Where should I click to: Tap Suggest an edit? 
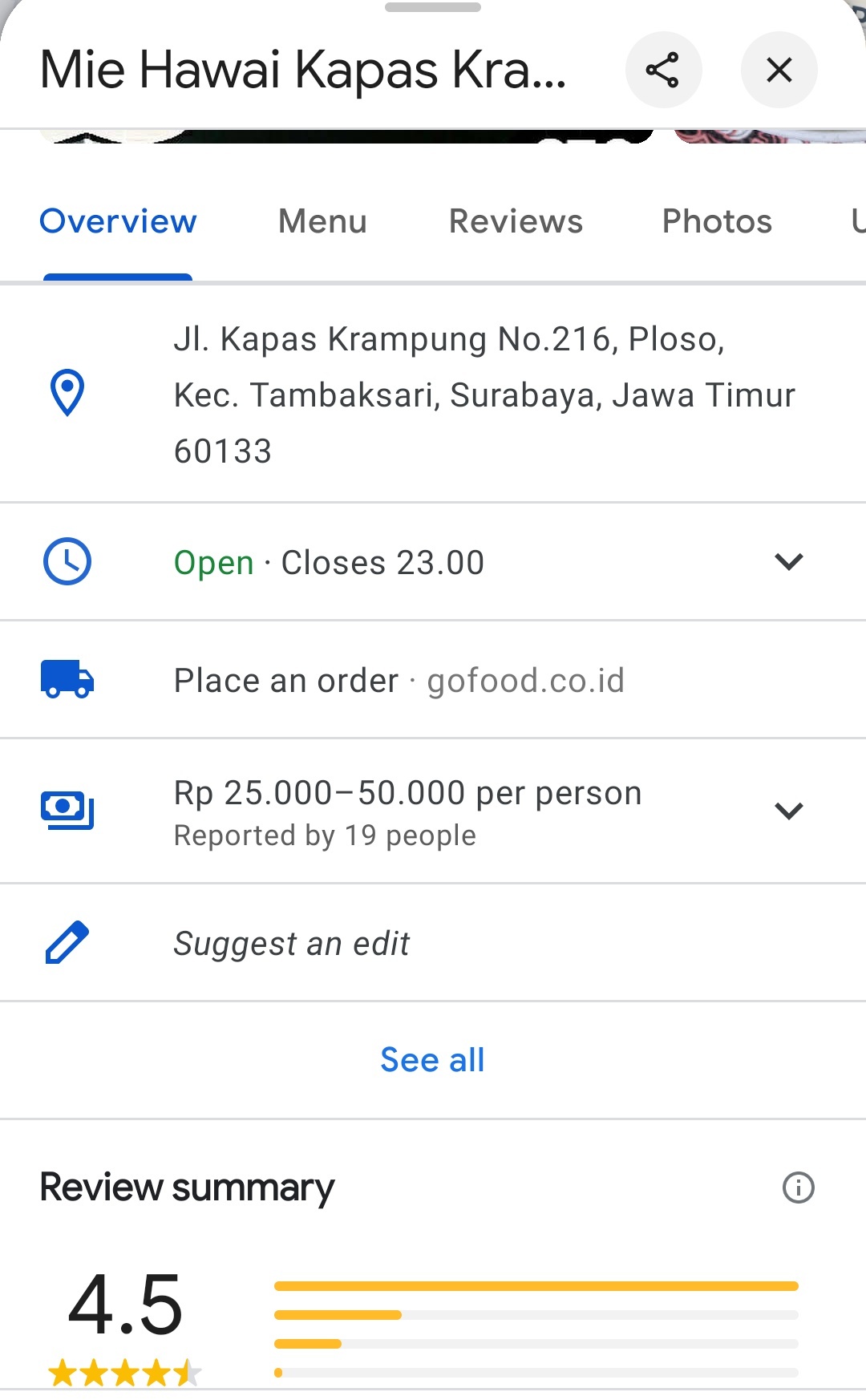(433, 942)
